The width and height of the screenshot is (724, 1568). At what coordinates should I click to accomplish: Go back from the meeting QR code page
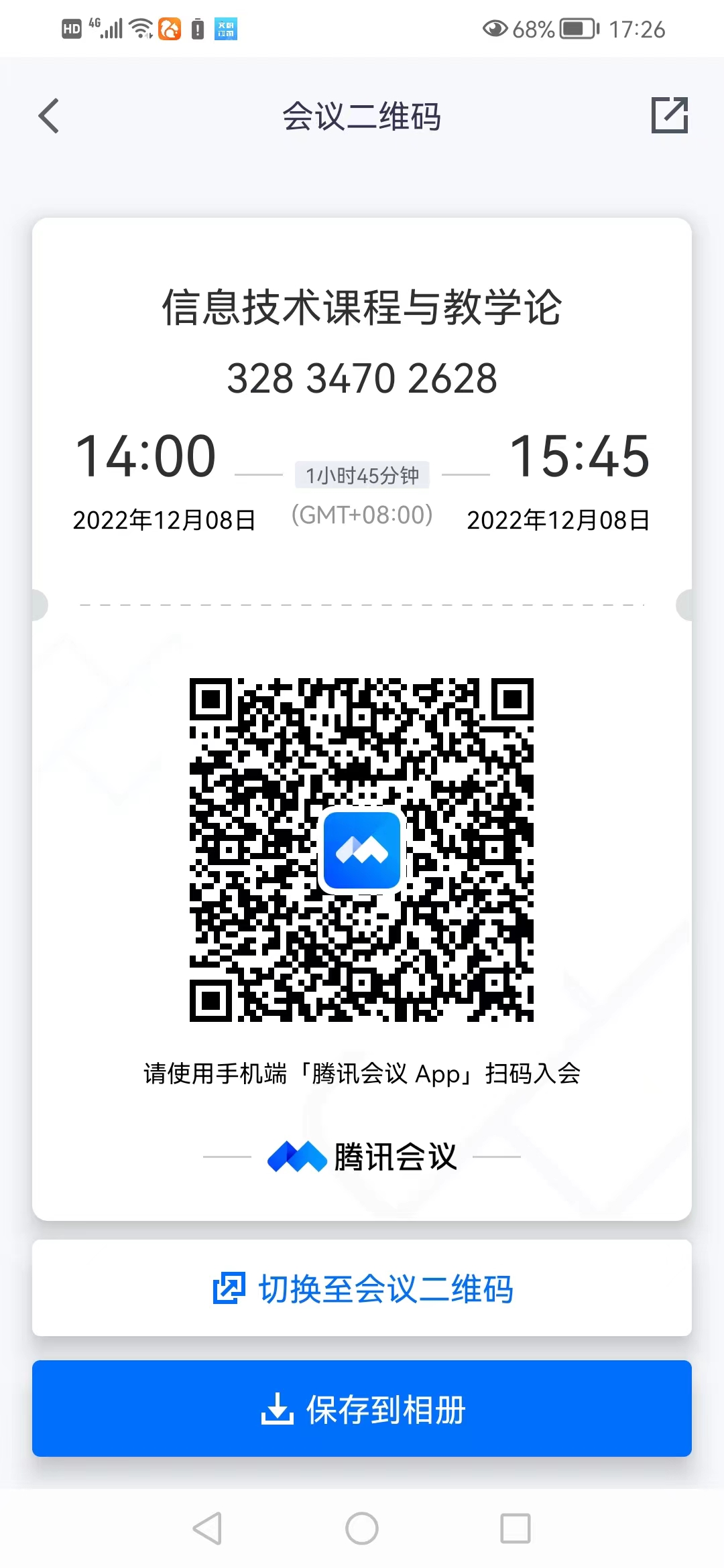pos(49,116)
